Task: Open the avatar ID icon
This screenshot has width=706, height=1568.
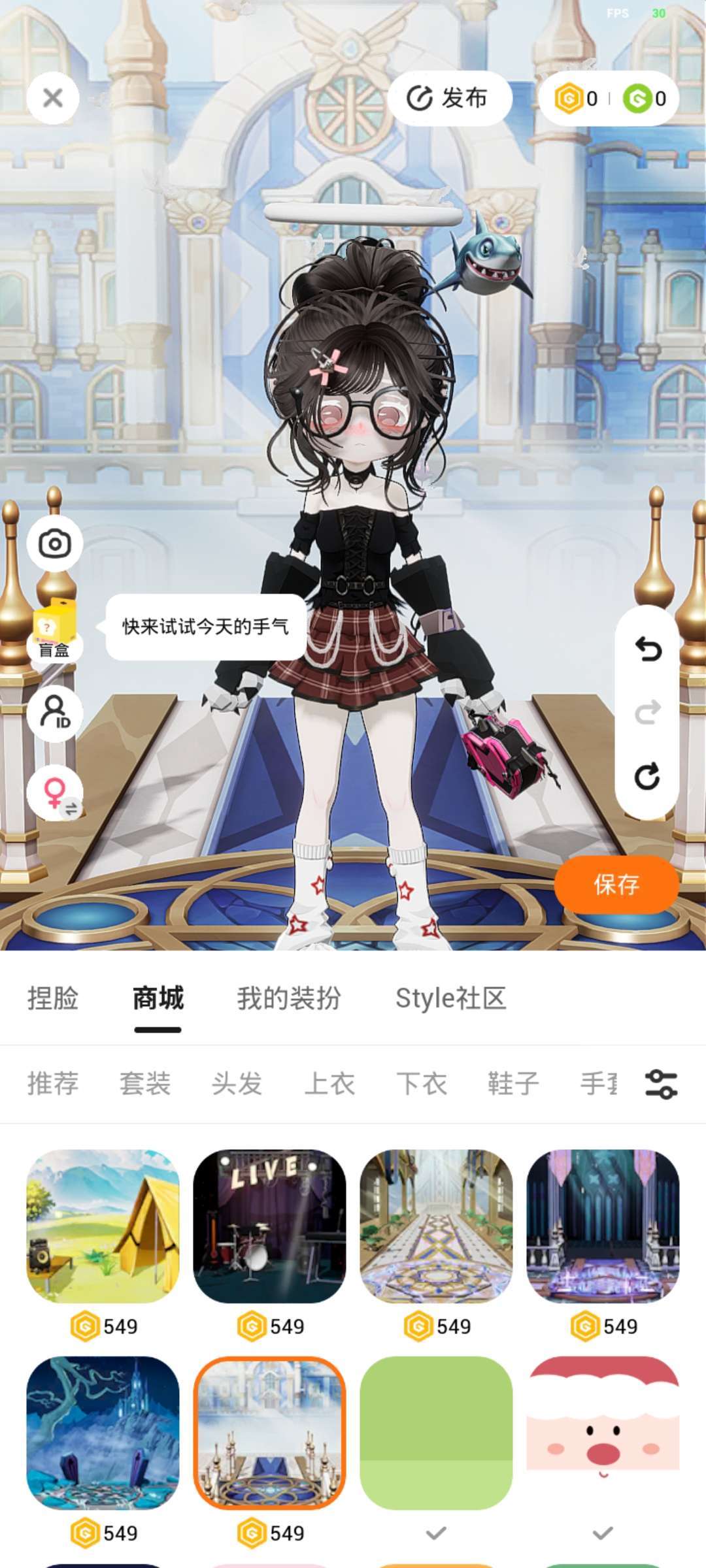Action: (54, 712)
